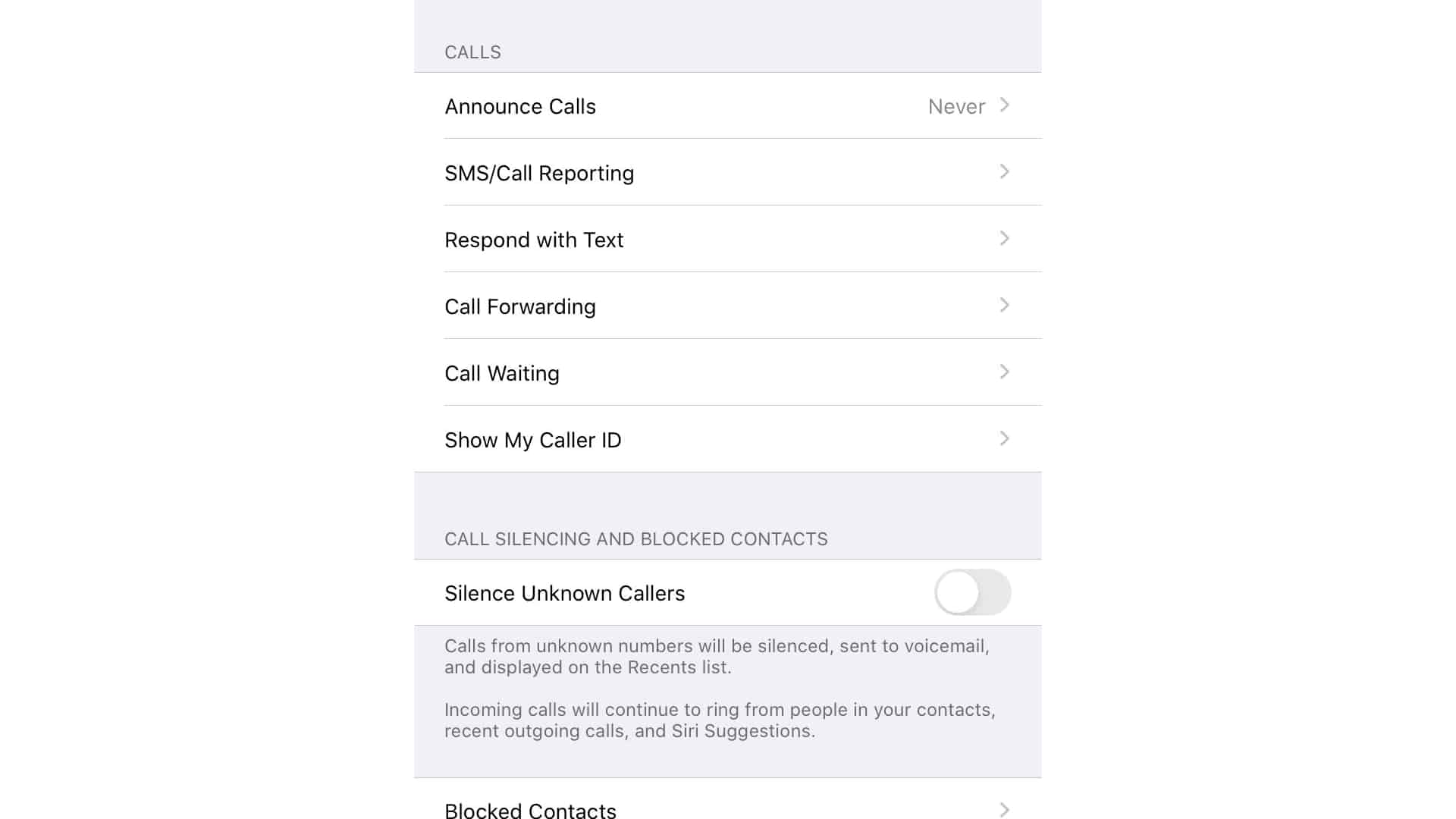Open Respond with Text options

(727, 240)
